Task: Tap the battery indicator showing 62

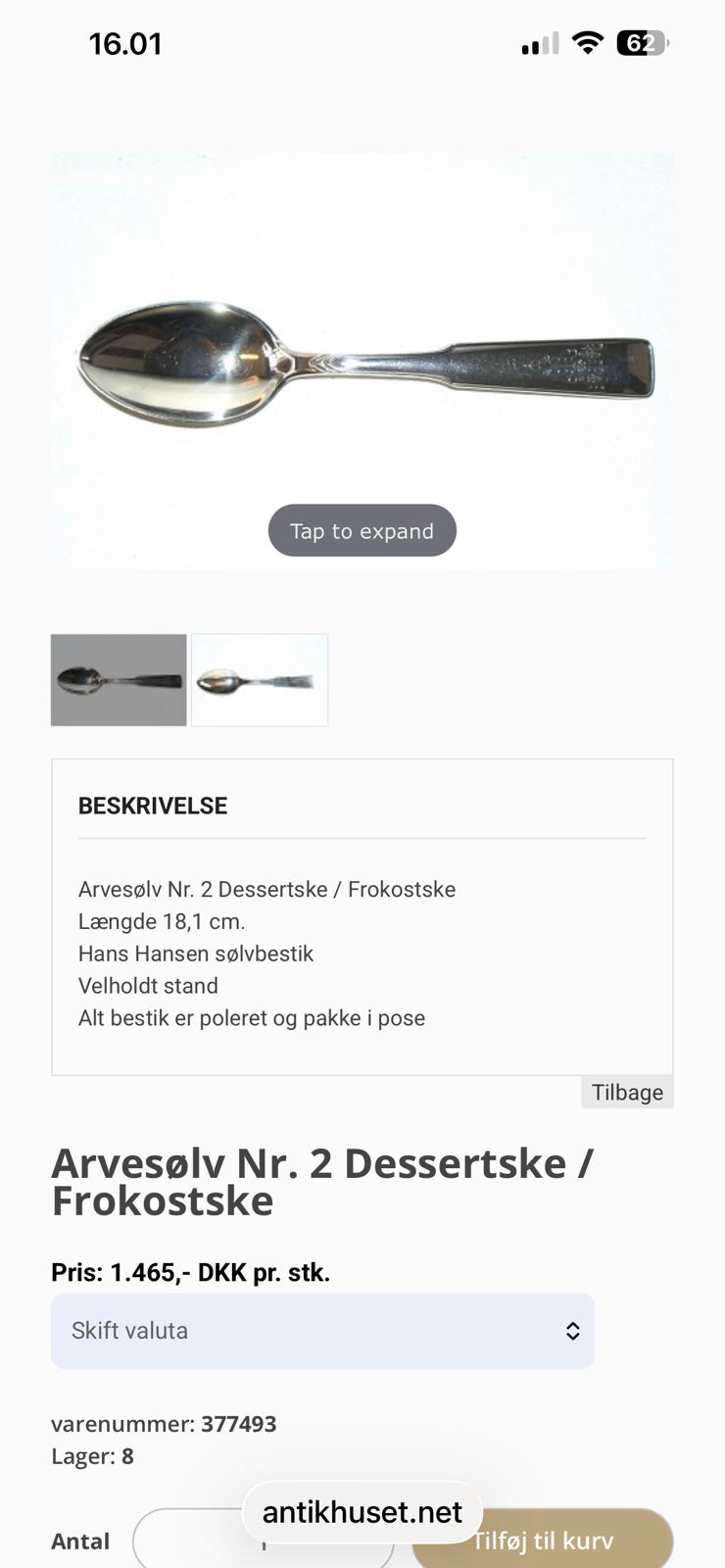Action: [642, 42]
